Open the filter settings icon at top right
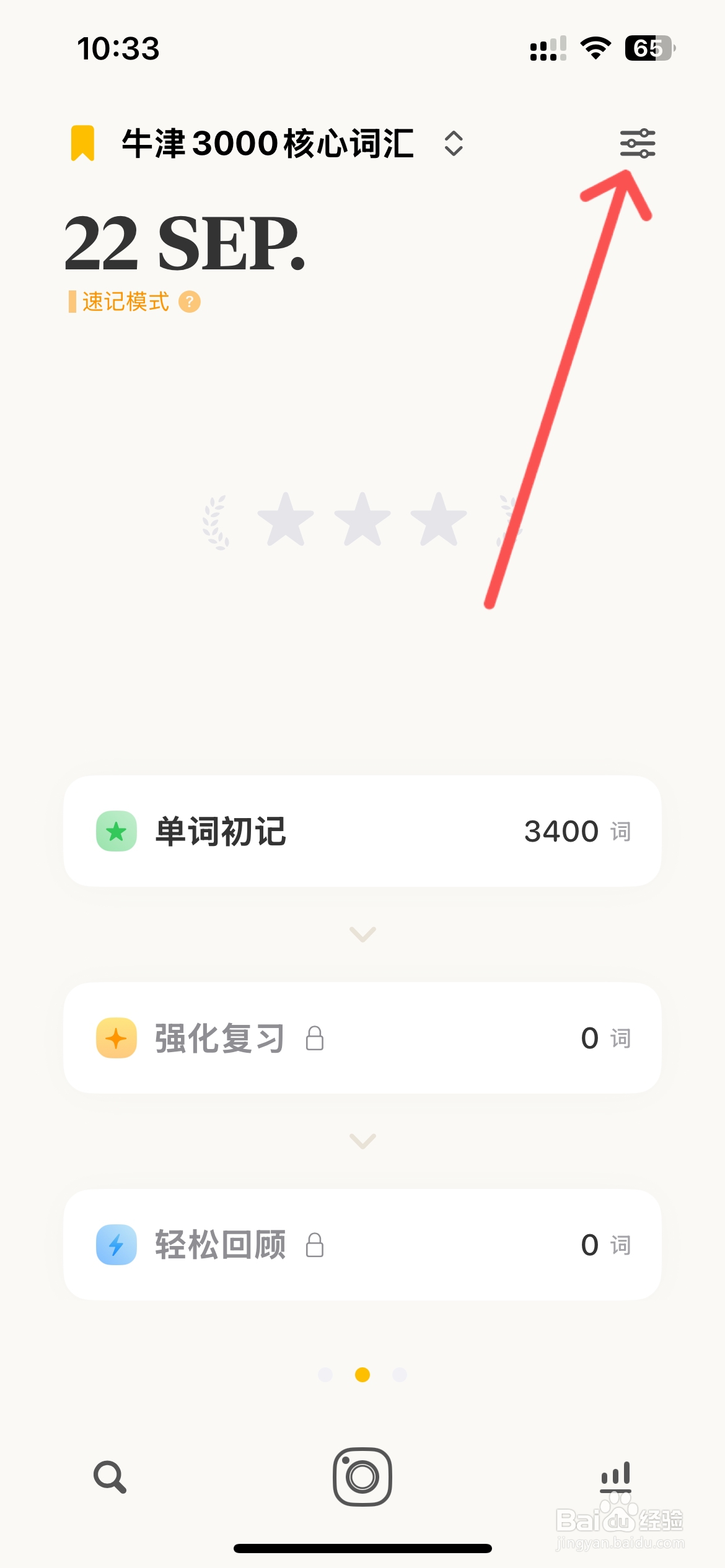This screenshot has width=725, height=1568. pos(638,144)
